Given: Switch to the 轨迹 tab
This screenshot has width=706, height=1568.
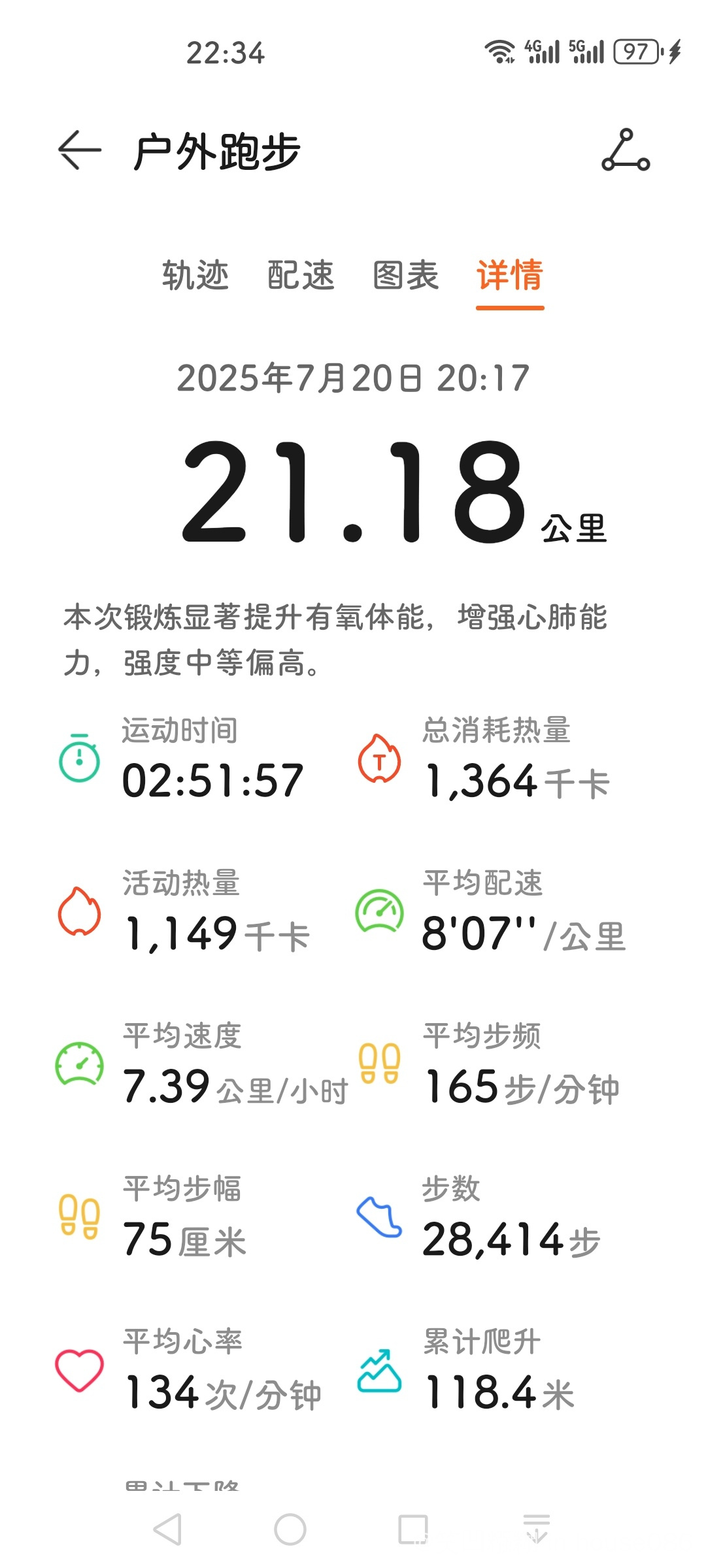Looking at the screenshot, I should pos(195,274).
